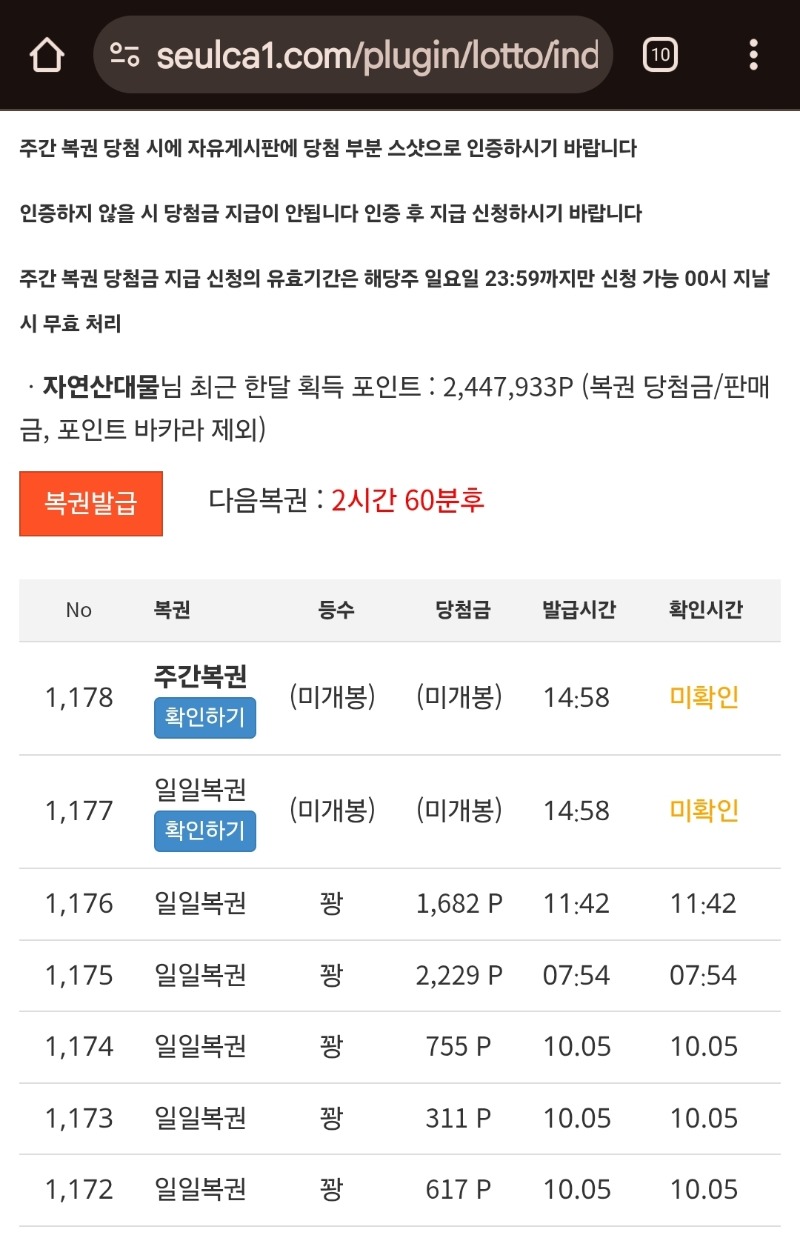This screenshot has width=800, height=1238.
Task: Go to the browser home page
Action: 47,55
